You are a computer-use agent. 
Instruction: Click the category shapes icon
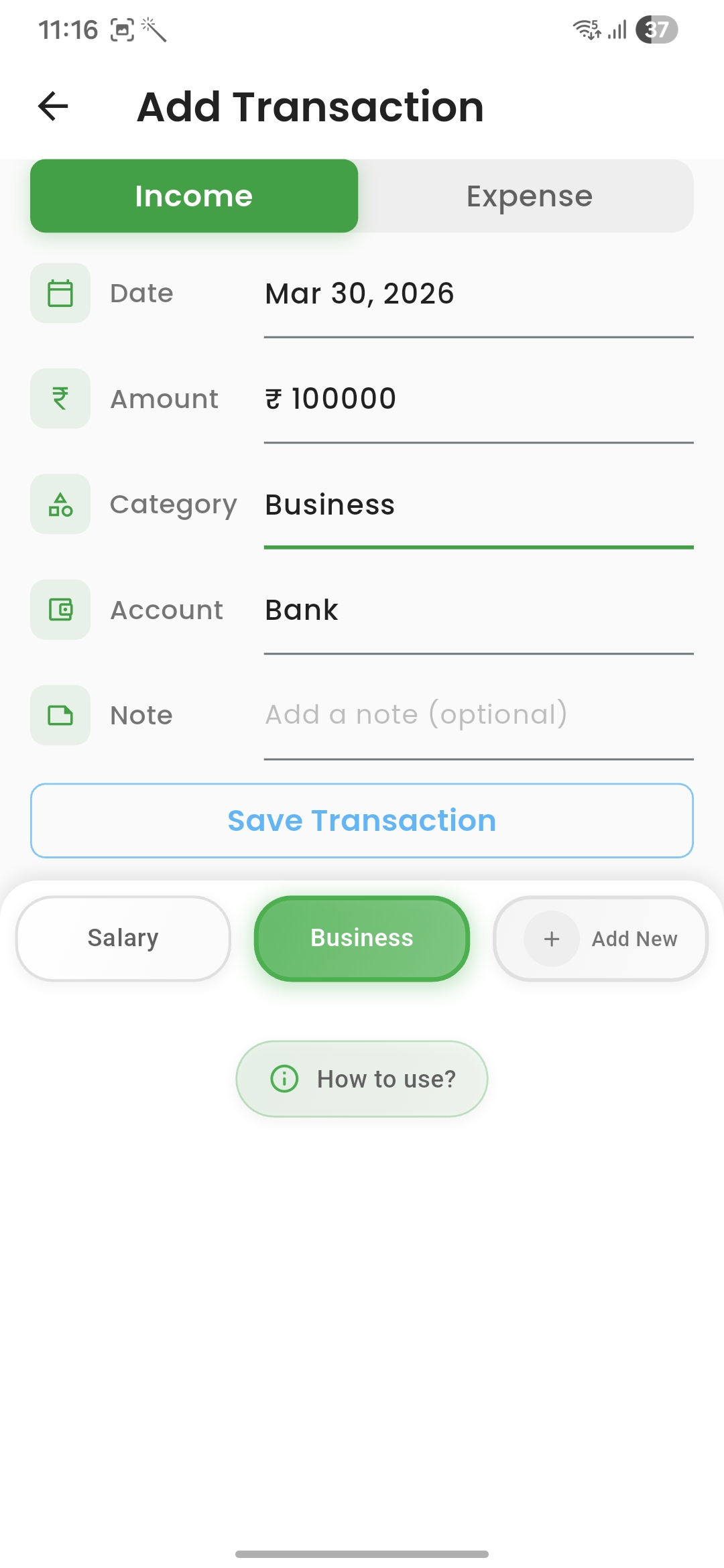[x=60, y=504]
